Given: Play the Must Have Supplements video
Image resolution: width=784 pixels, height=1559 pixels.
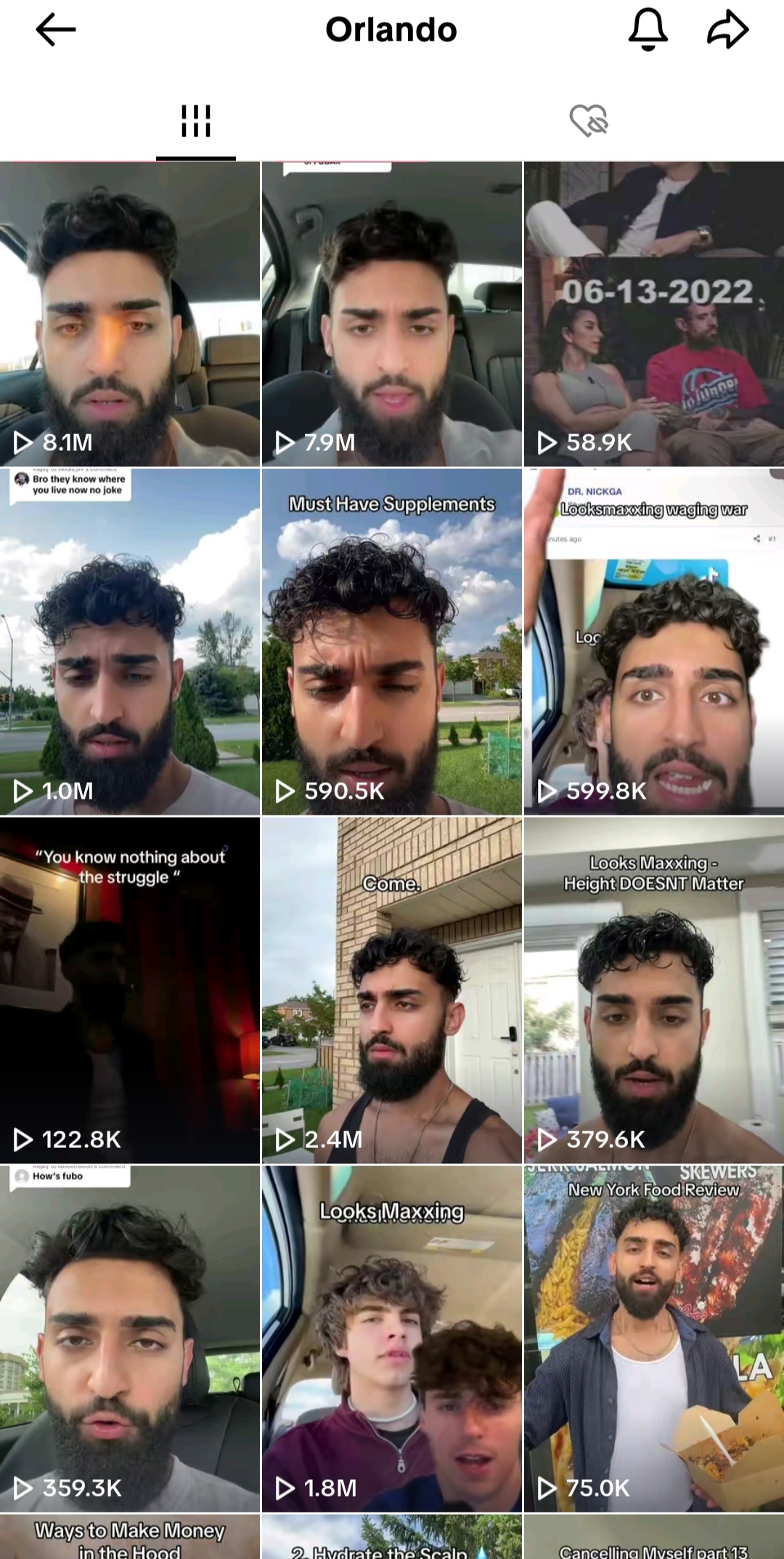Looking at the screenshot, I should [x=392, y=642].
